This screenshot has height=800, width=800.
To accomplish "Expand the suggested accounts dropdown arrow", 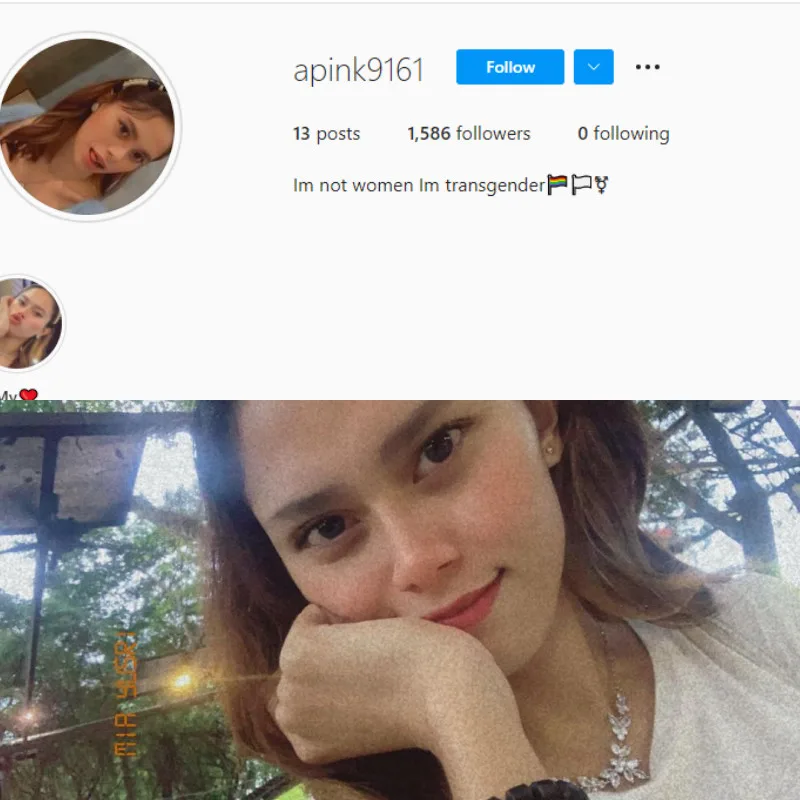I will pos(593,67).
